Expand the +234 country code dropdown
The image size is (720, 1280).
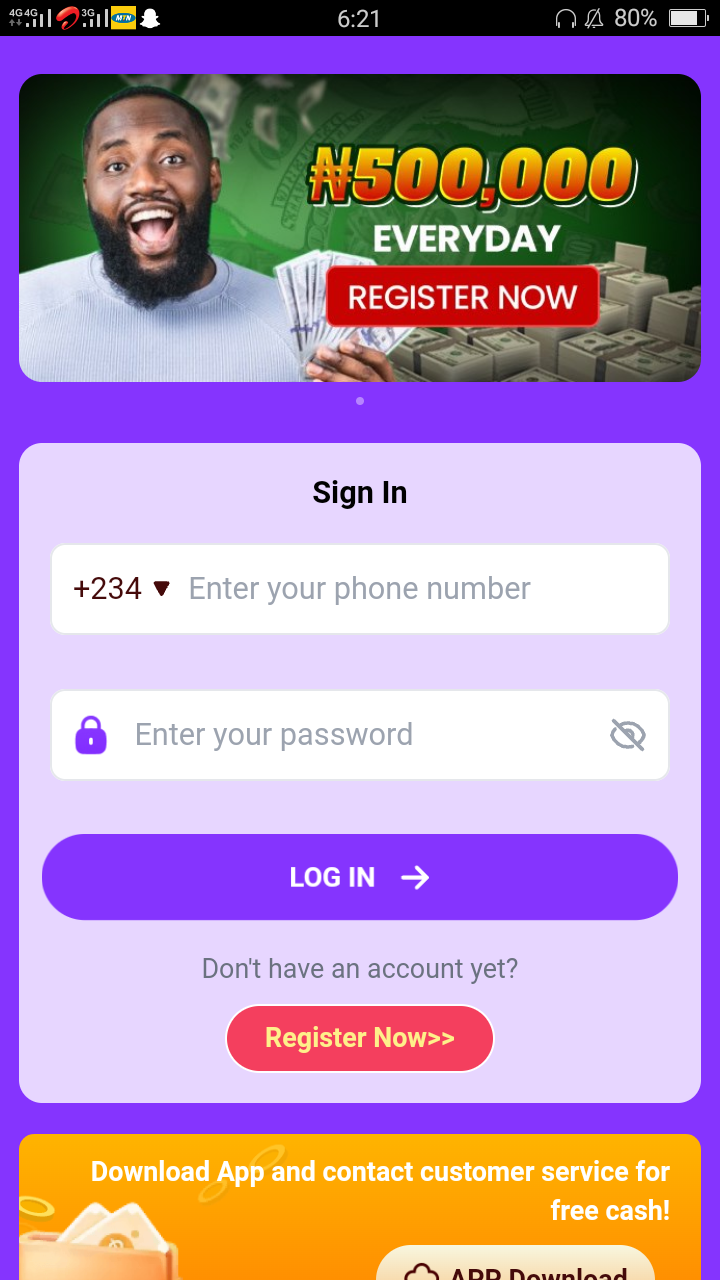122,589
